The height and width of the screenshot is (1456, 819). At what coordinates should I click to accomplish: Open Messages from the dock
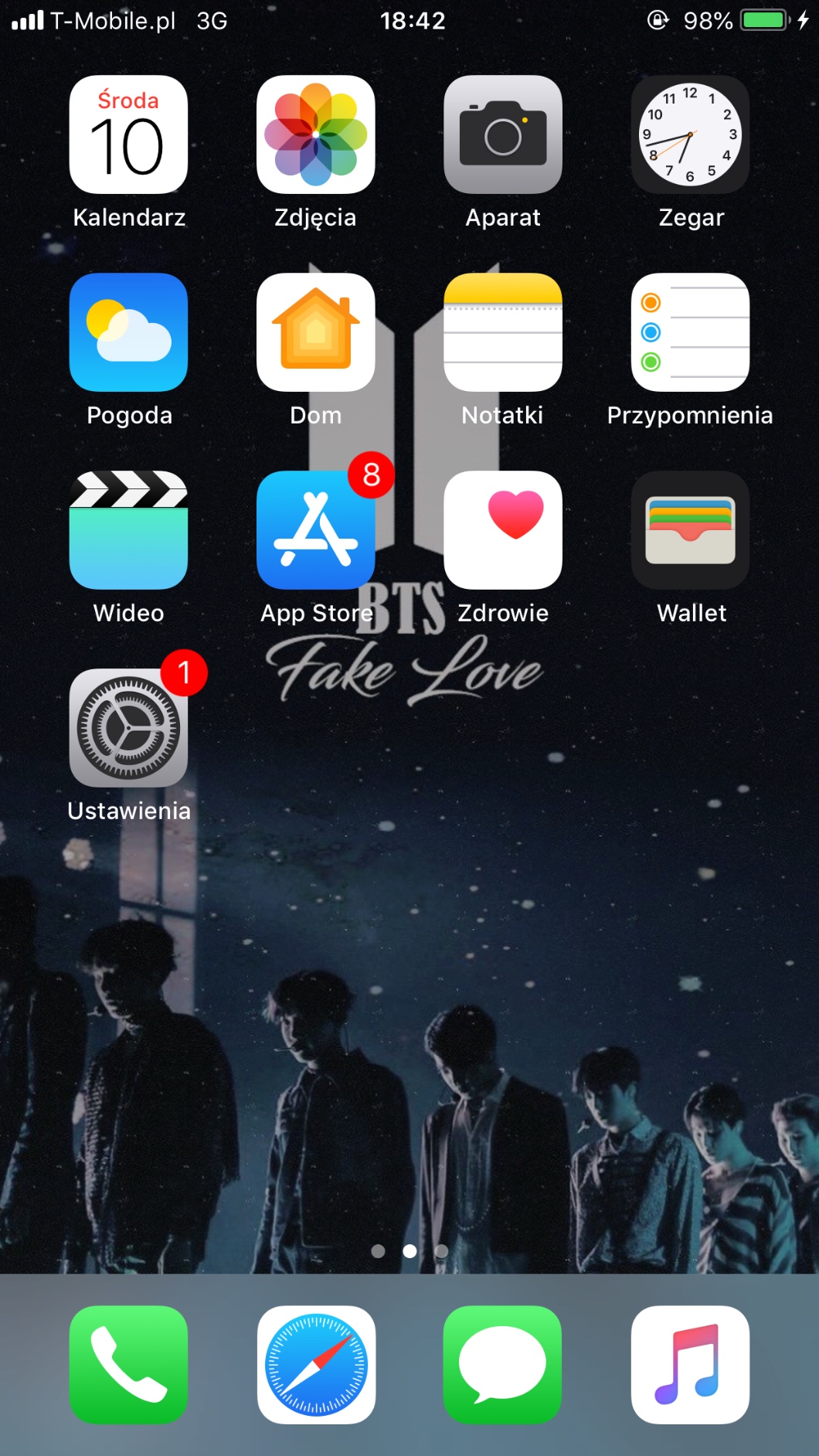click(x=503, y=1365)
